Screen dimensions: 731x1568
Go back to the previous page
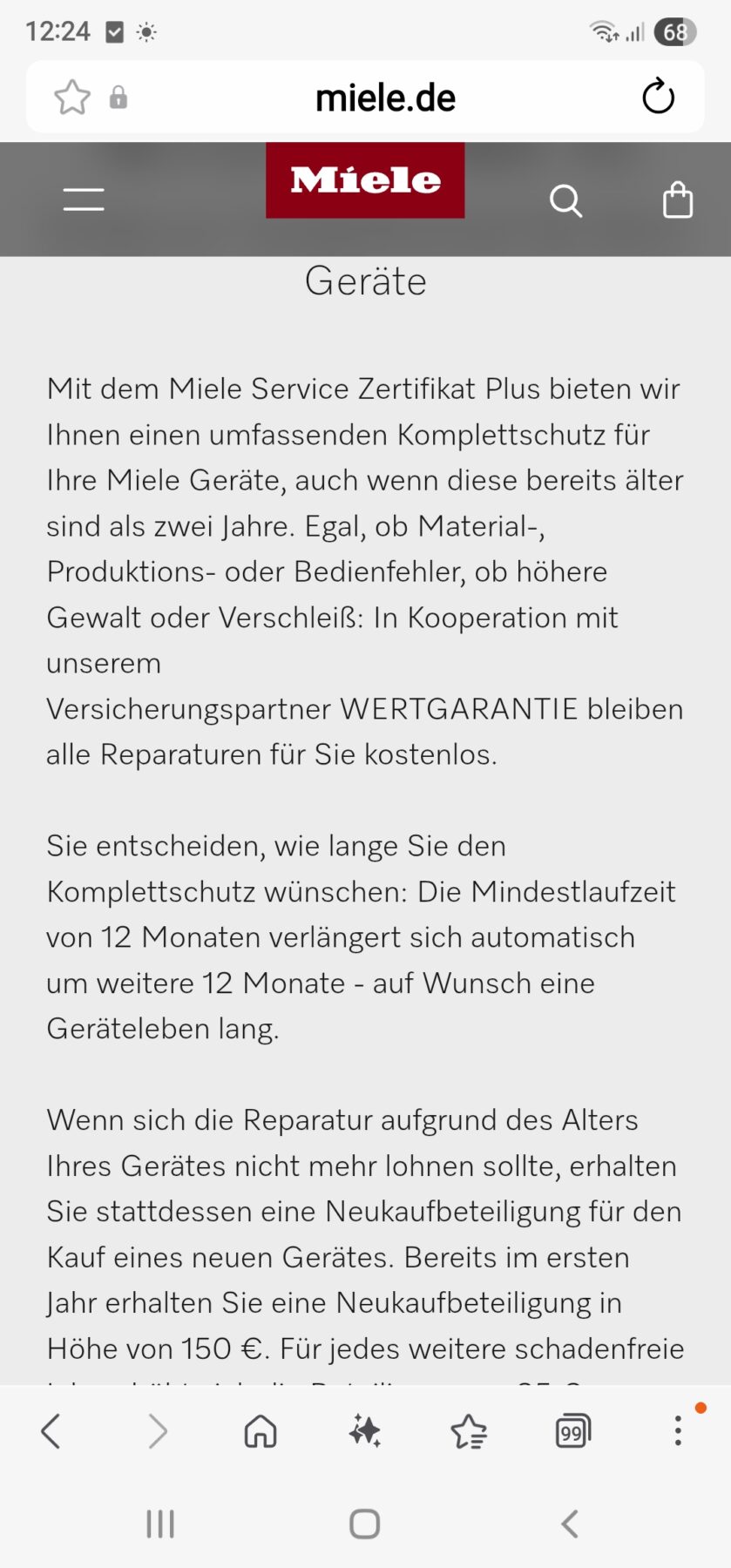point(51,1431)
